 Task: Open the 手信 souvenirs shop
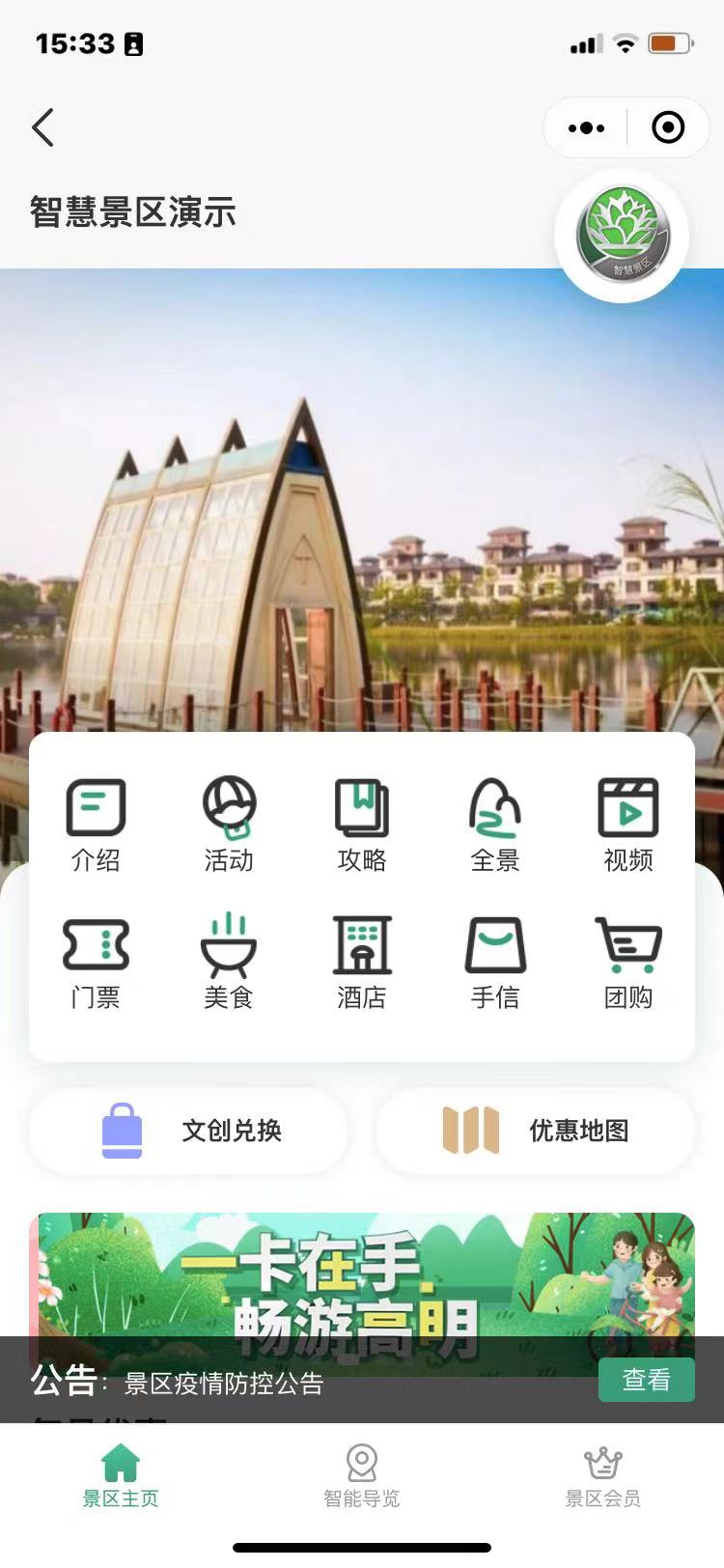point(495,962)
